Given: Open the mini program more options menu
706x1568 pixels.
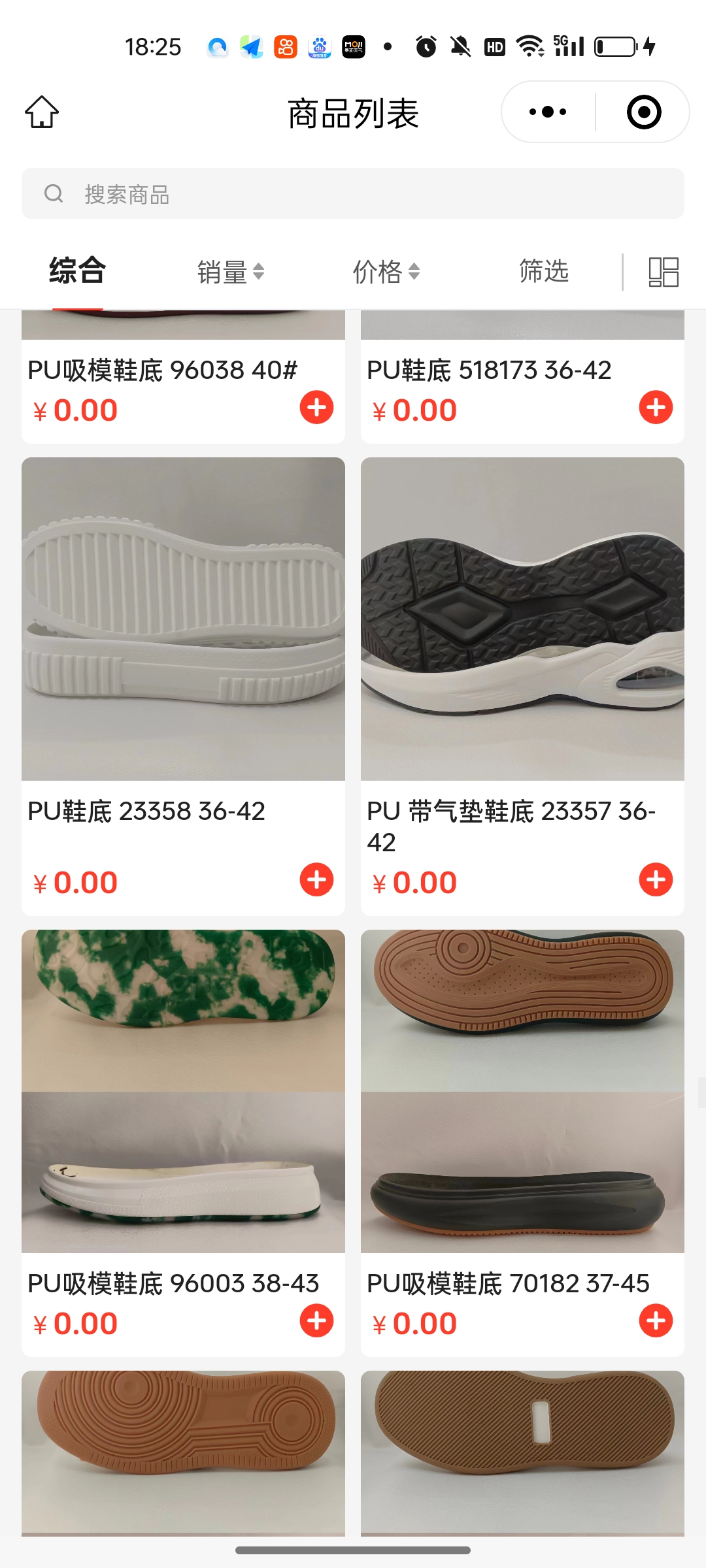Looking at the screenshot, I should point(548,112).
